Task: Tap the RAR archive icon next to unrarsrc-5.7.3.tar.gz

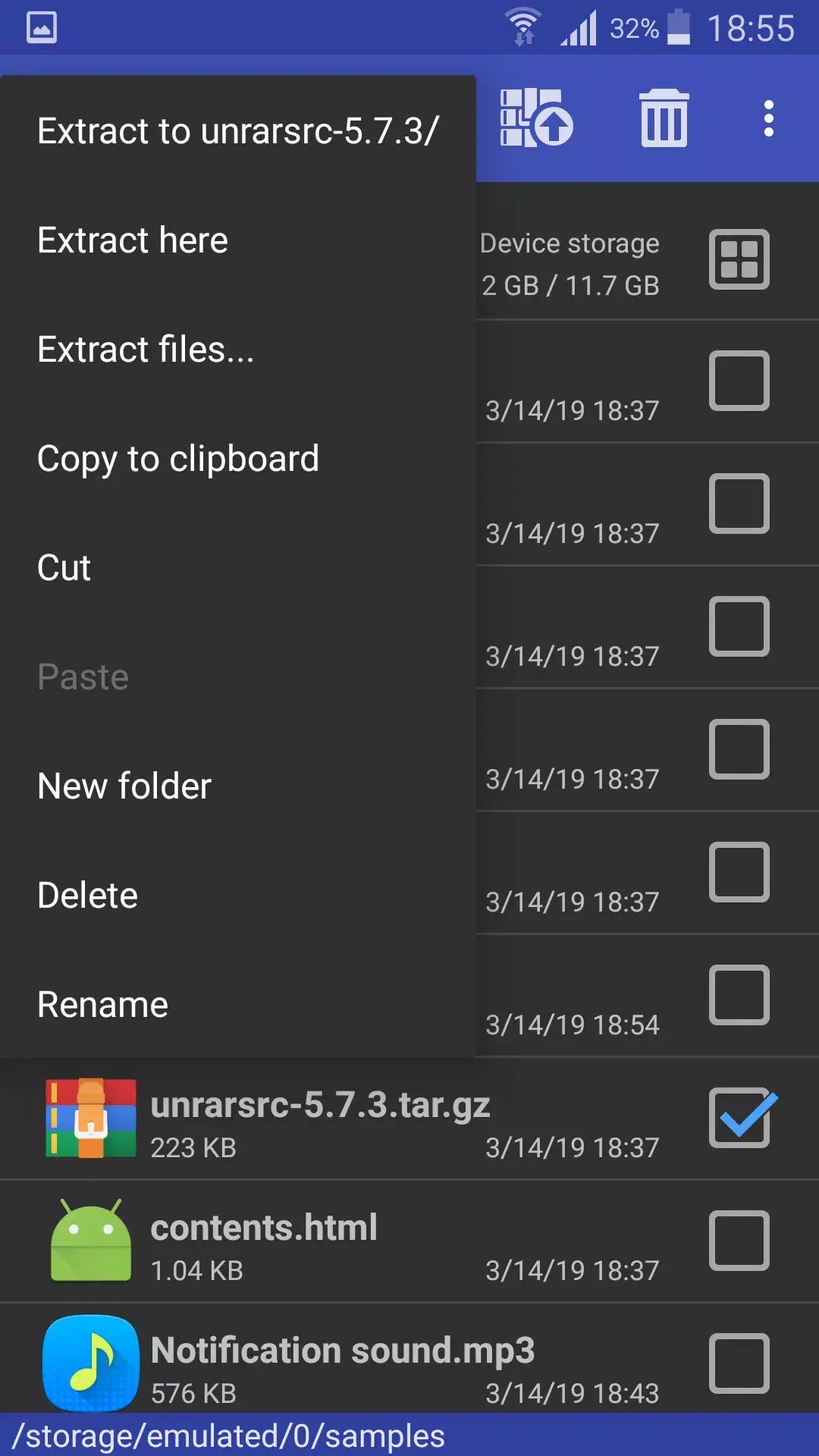Action: tap(90, 1121)
